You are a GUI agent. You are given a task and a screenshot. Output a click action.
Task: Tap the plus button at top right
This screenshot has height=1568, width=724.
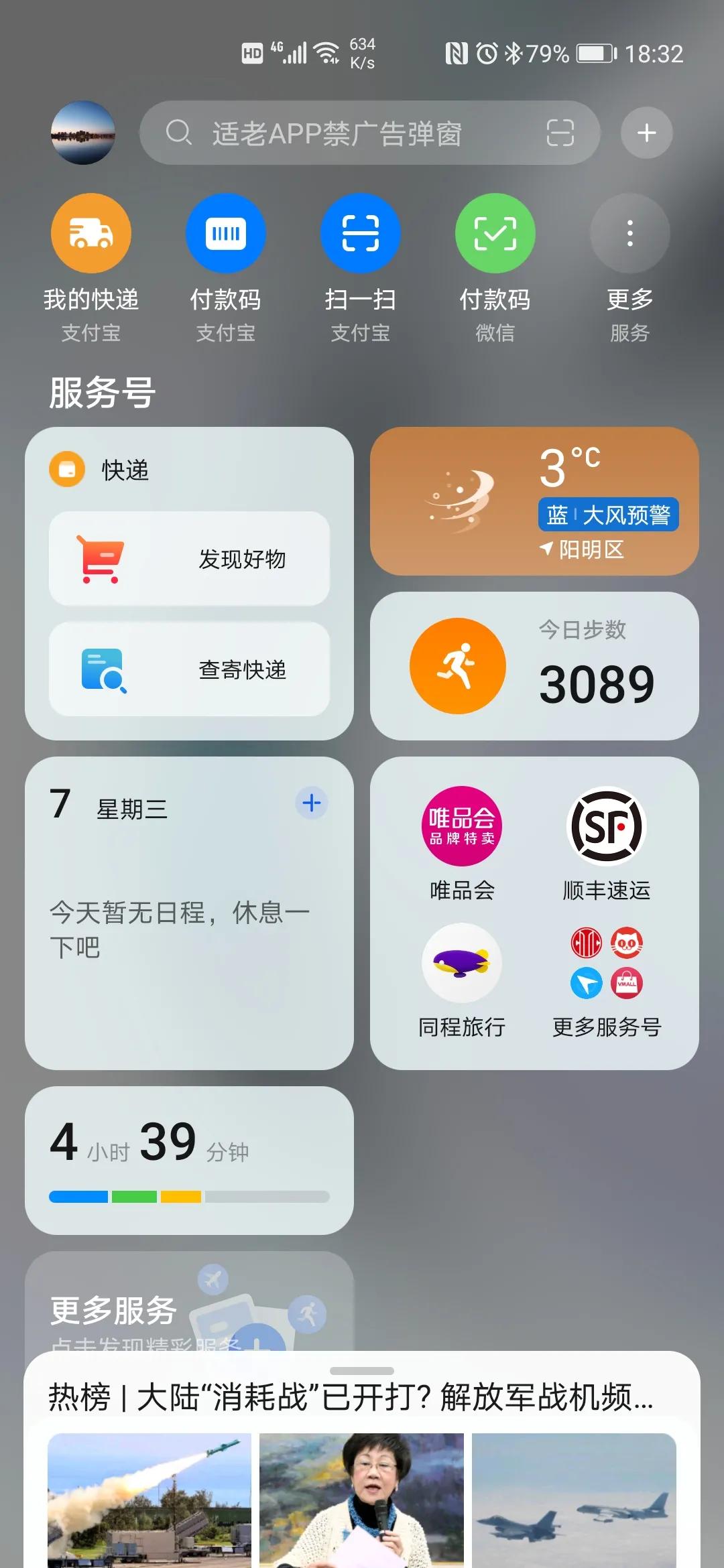[646, 132]
